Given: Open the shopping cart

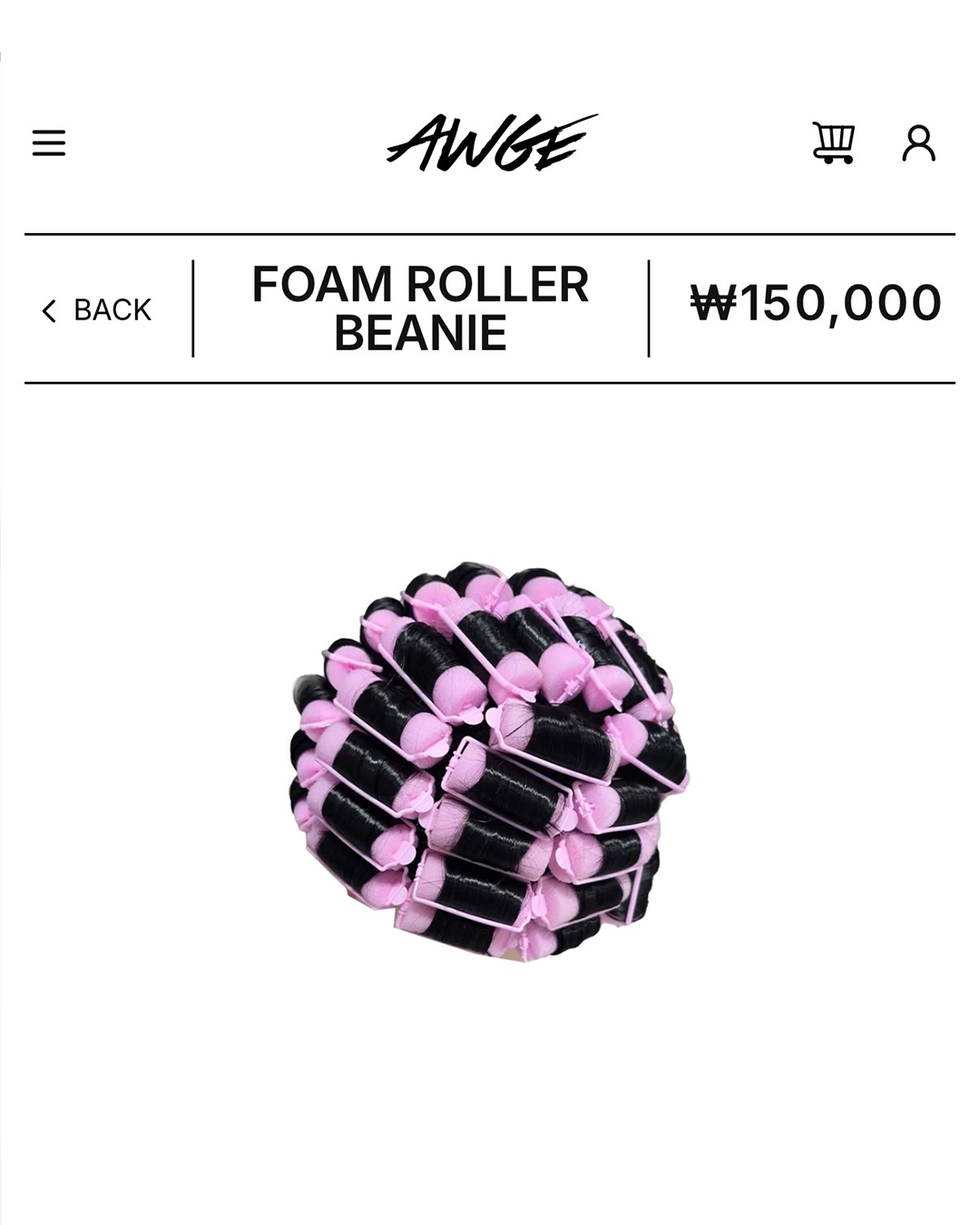Looking at the screenshot, I should point(833,142).
